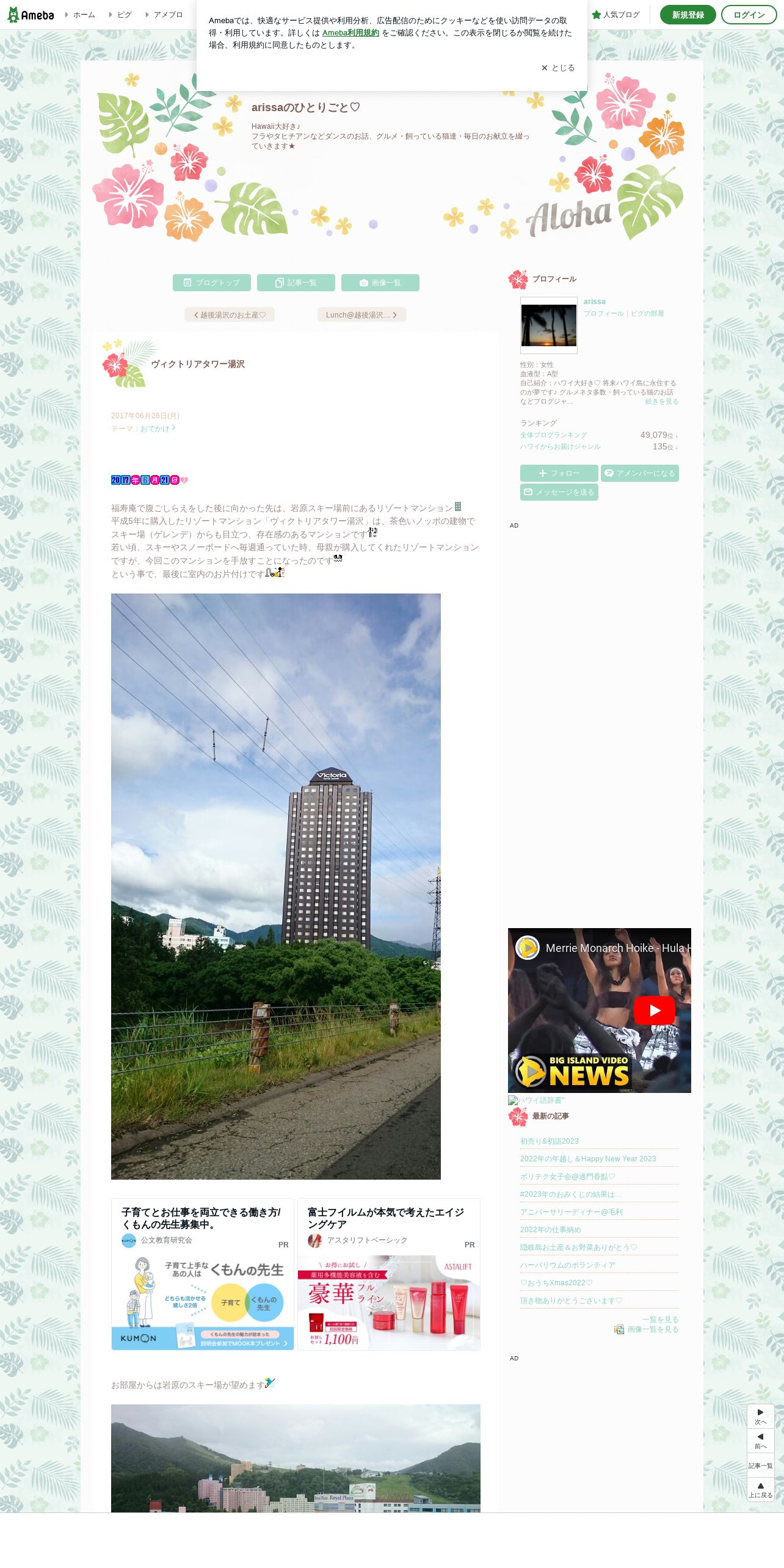Image resolution: width=784 pixels, height=1568 pixels.
Task: Open the くもんの先生 PR ad card
Action: click(x=203, y=1274)
